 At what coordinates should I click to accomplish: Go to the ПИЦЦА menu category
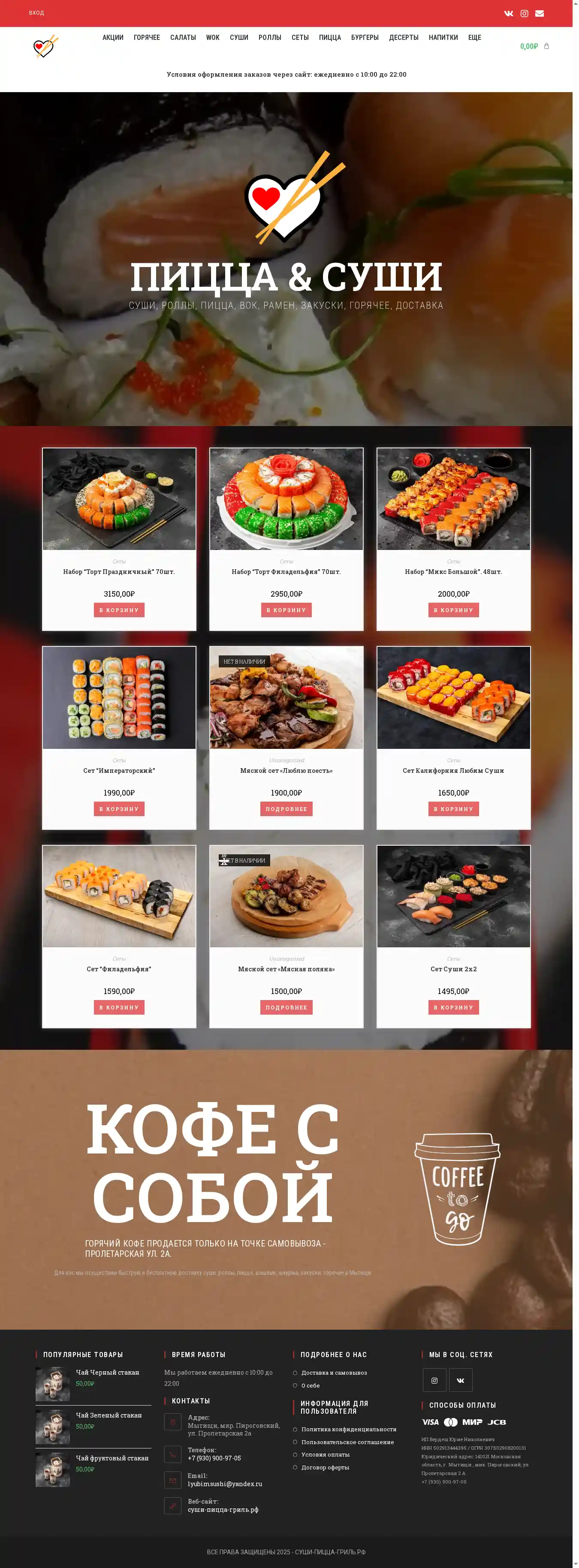(330, 38)
